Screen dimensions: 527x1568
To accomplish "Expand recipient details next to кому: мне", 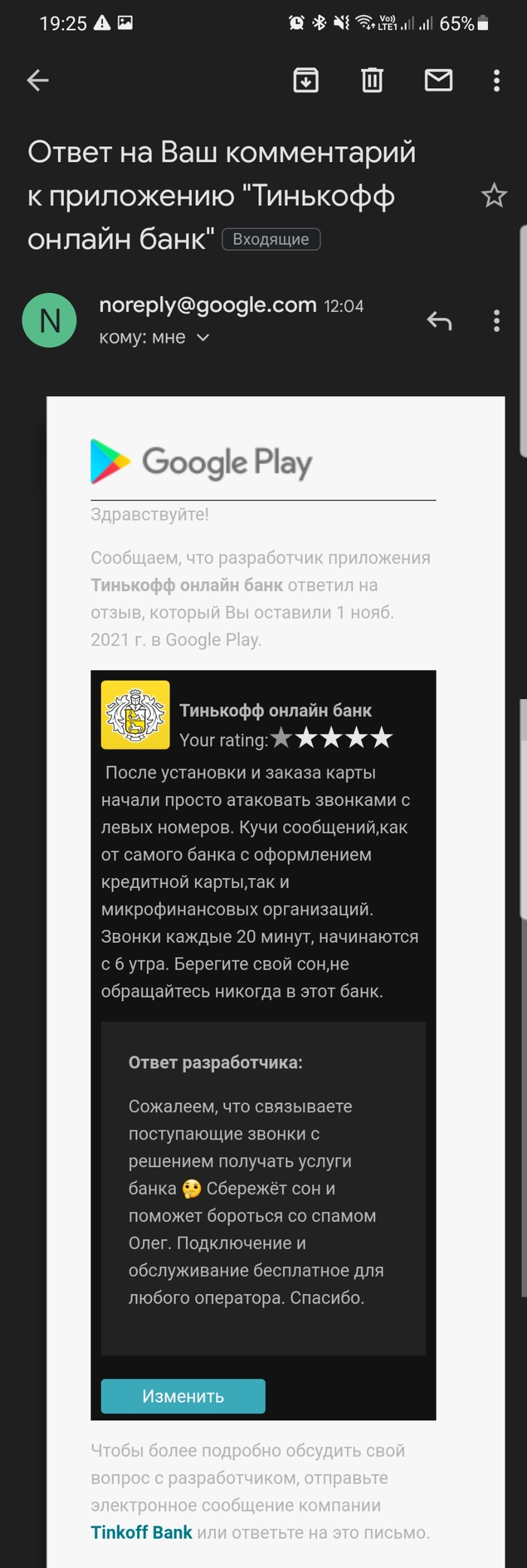I will click(x=203, y=338).
